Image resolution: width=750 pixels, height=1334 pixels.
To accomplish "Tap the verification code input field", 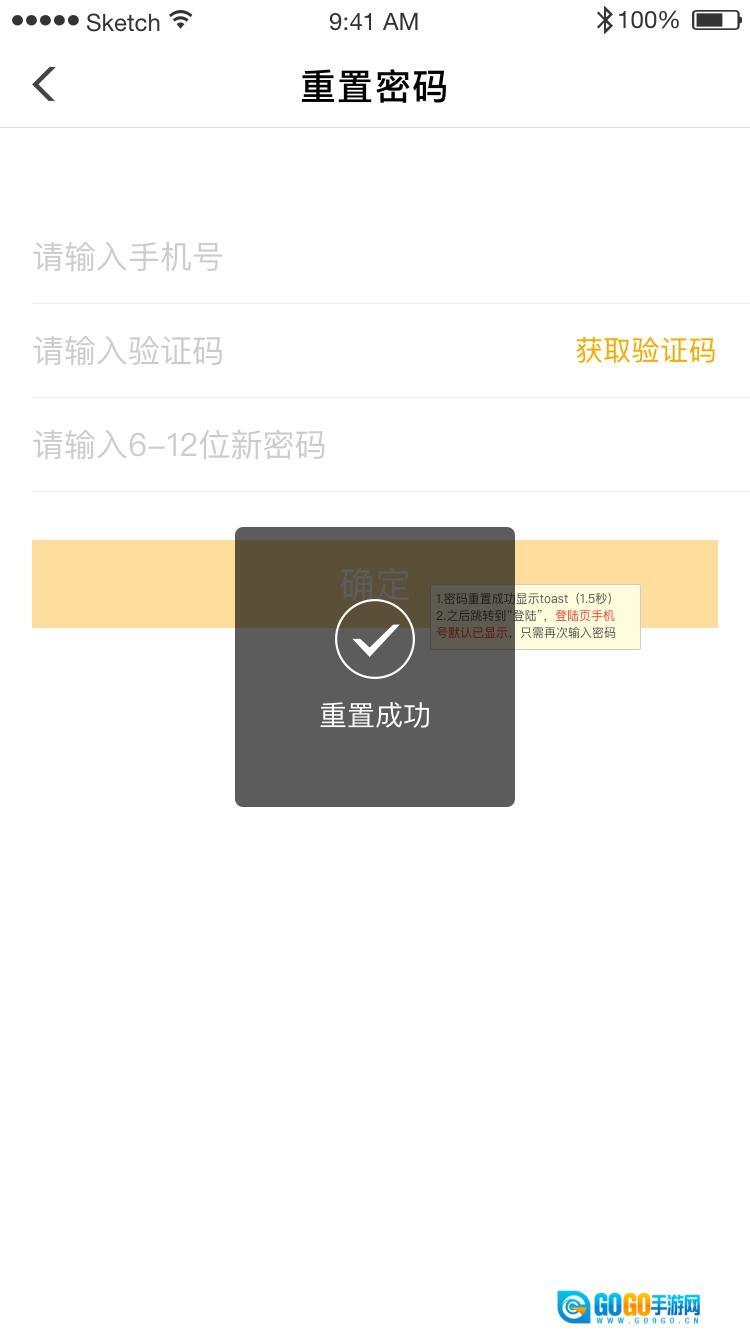I will 250,352.
